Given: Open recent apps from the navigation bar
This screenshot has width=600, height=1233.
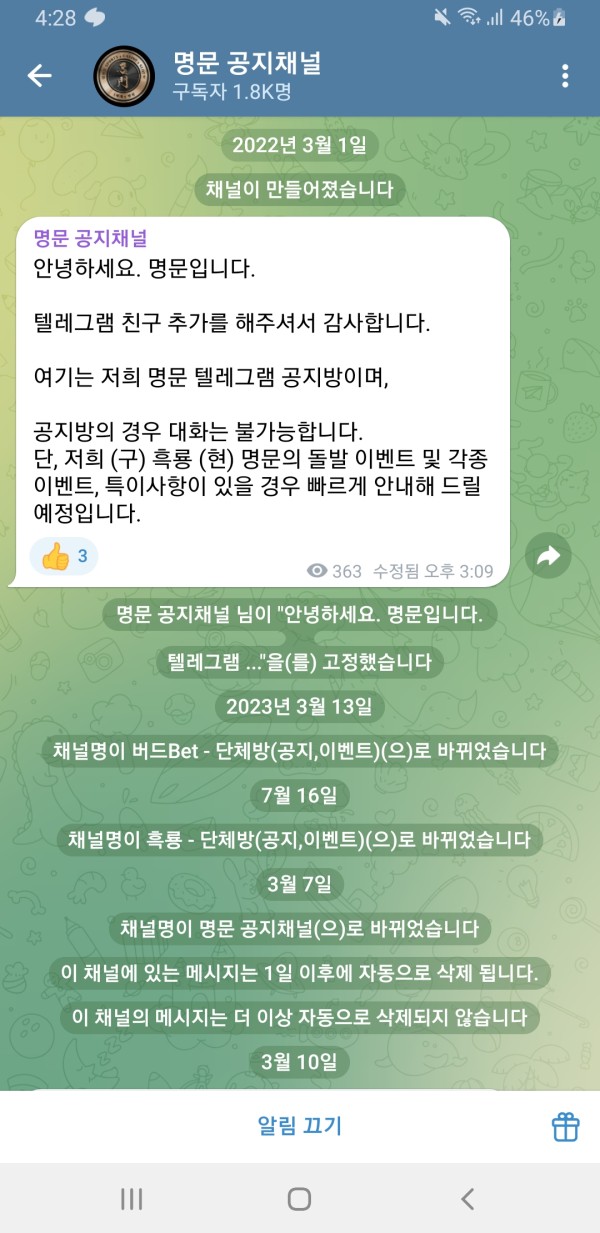Looking at the screenshot, I should (132, 1199).
